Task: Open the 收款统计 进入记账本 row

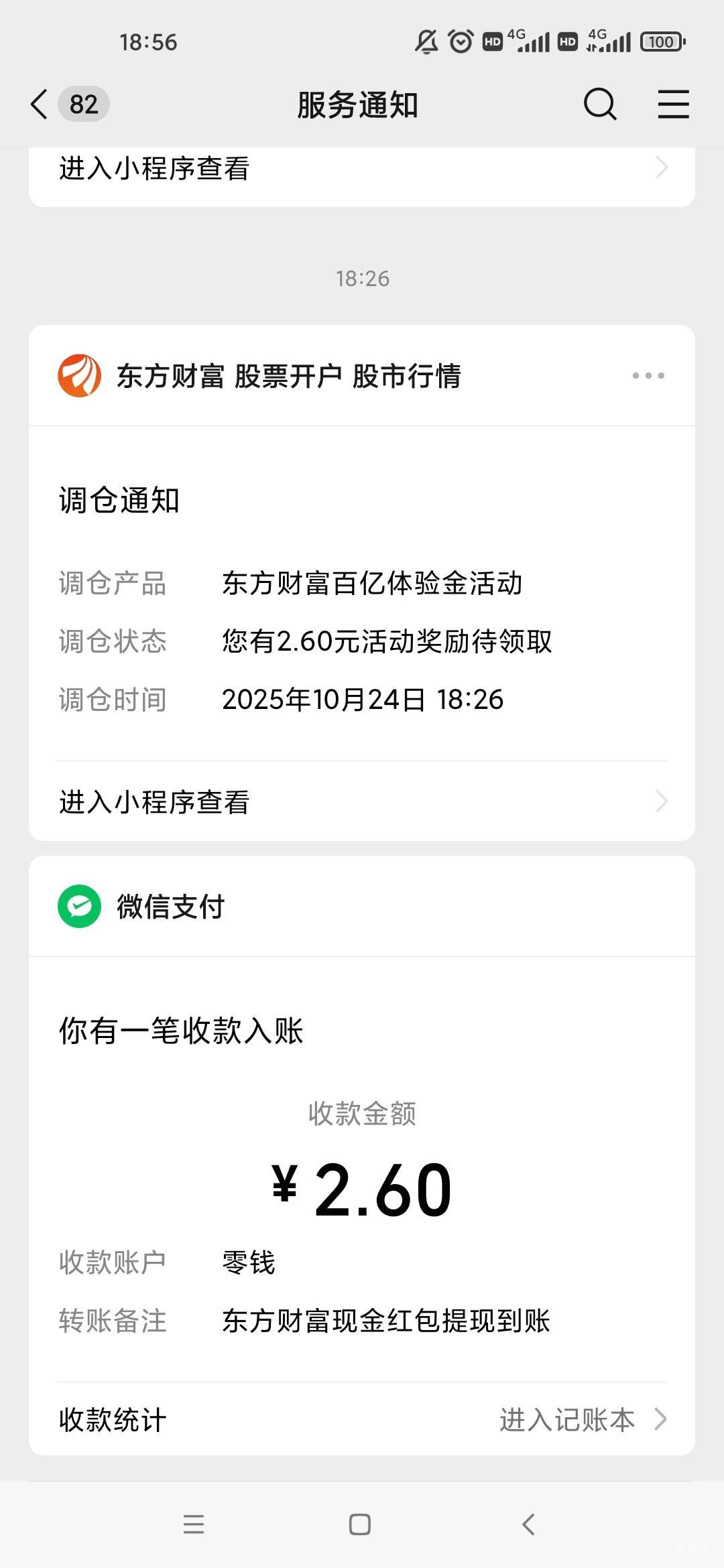Action: point(362,1419)
